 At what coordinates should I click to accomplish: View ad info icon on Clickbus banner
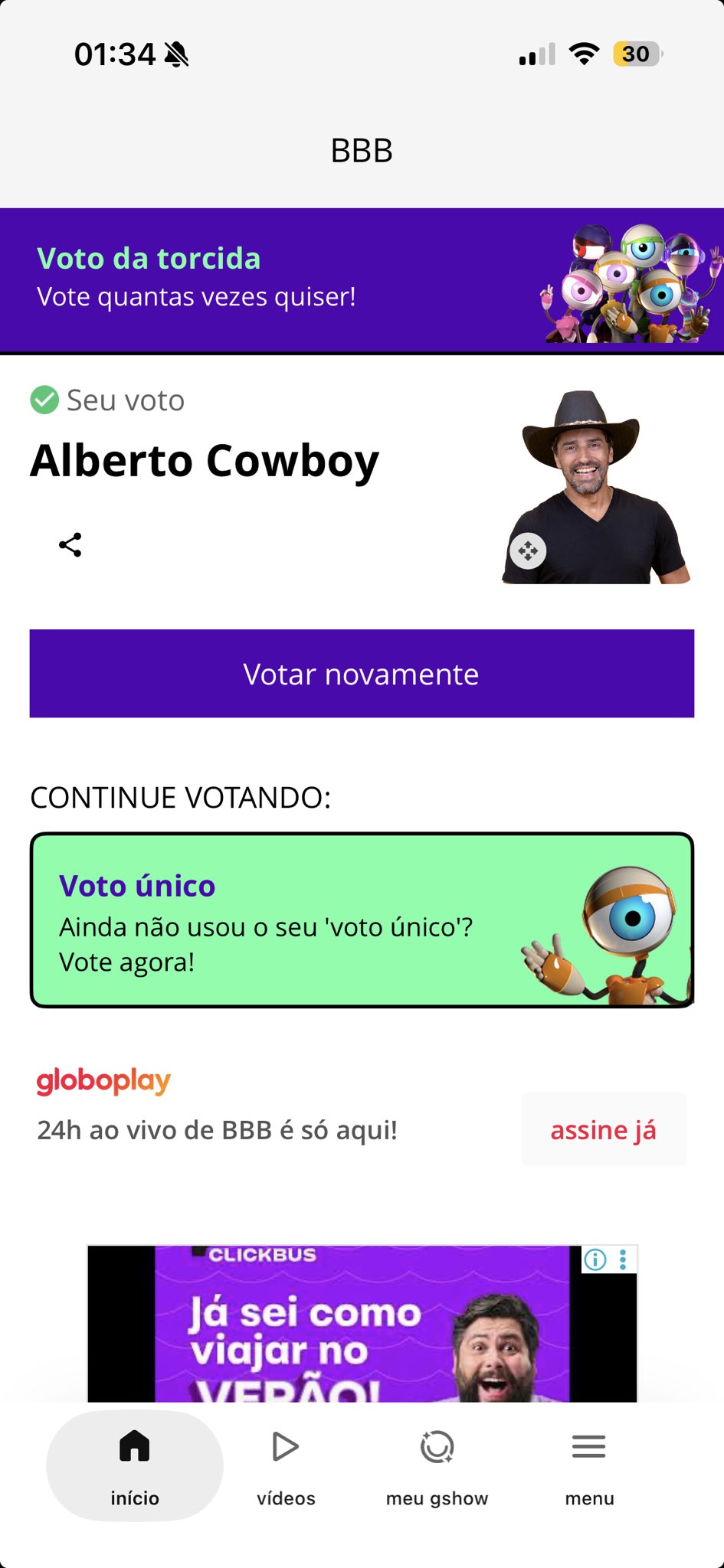click(x=595, y=1259)
